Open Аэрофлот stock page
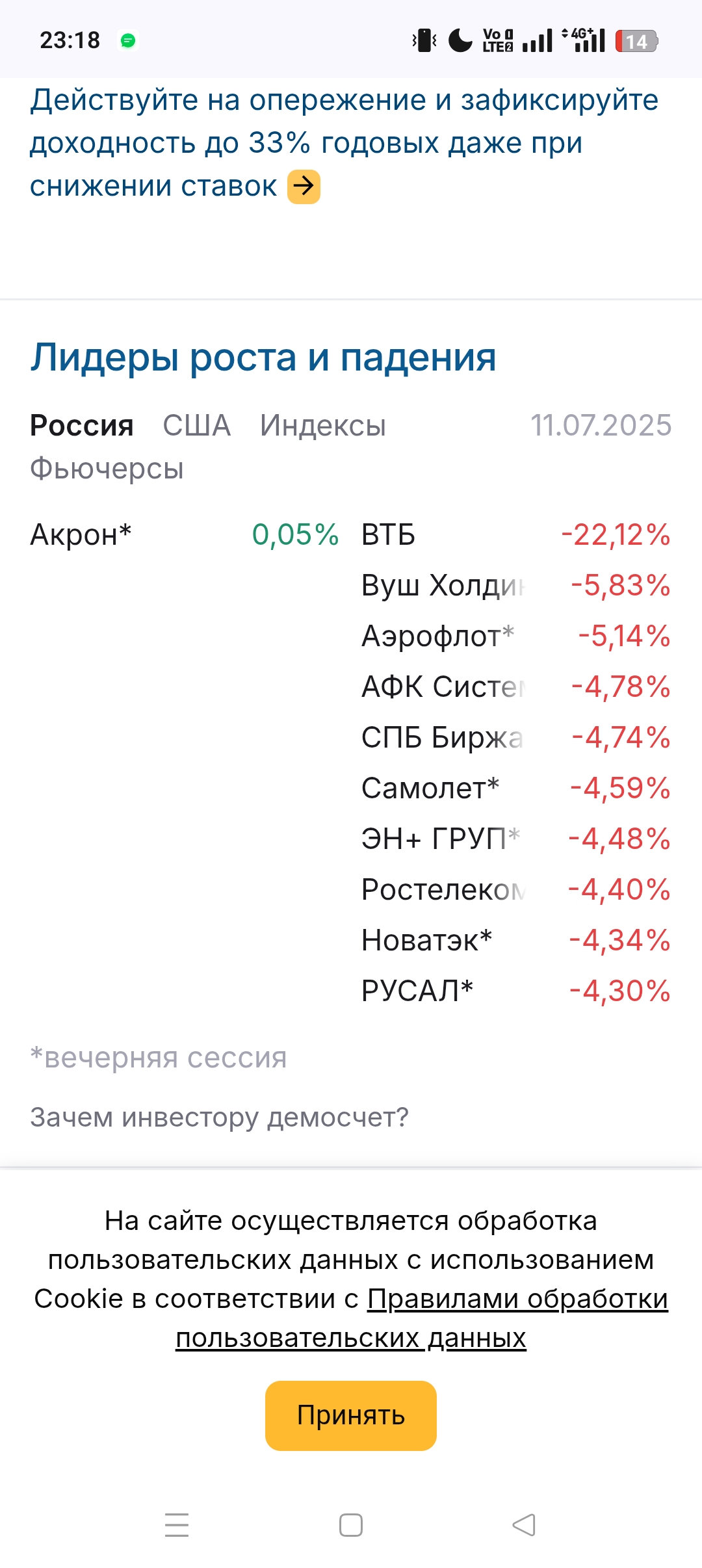Screen dimensions: 702x1568 pos(437,636)
